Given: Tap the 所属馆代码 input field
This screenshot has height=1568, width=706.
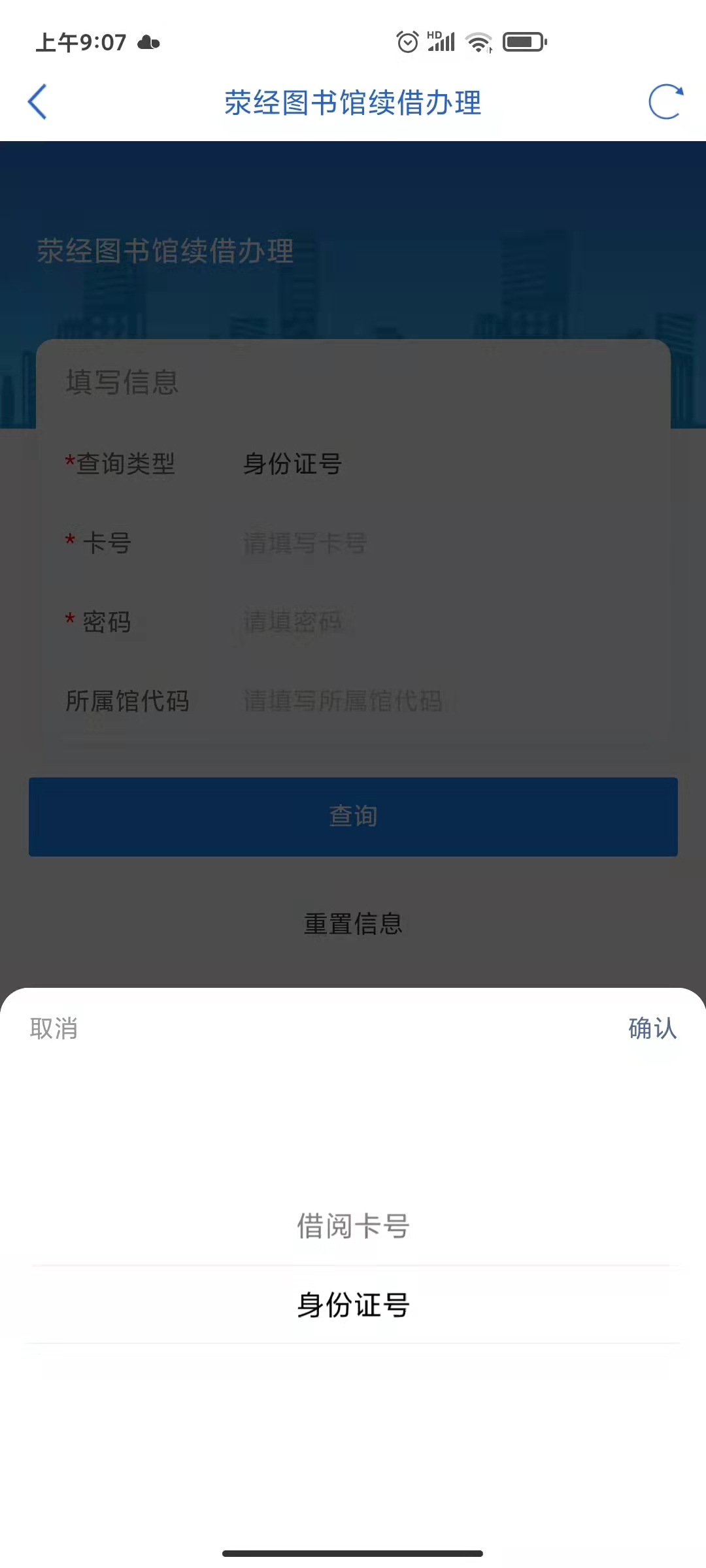Looking at the screenshot, I should 392,702.
